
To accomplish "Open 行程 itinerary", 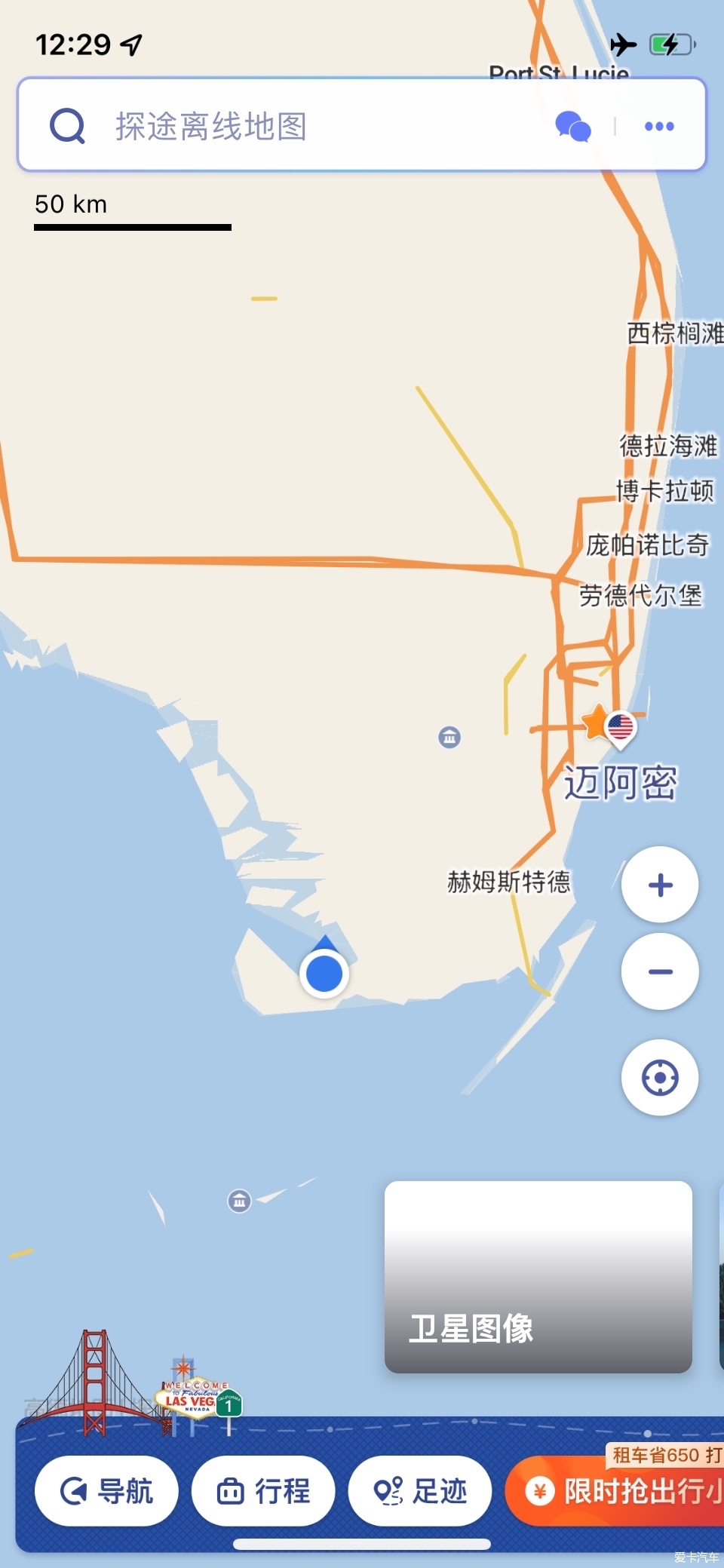I will [263, 1490].
